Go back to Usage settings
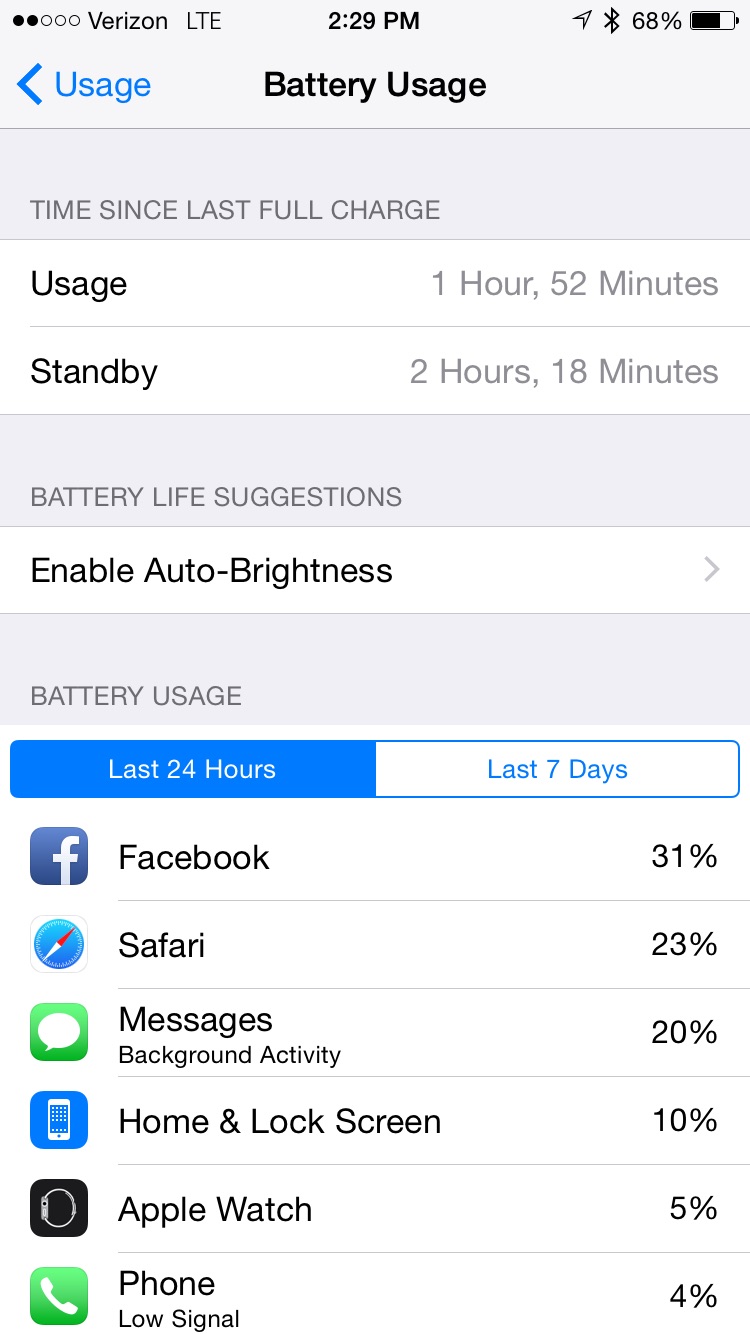Screen dimensions: 750x1334 click(84, 85)
